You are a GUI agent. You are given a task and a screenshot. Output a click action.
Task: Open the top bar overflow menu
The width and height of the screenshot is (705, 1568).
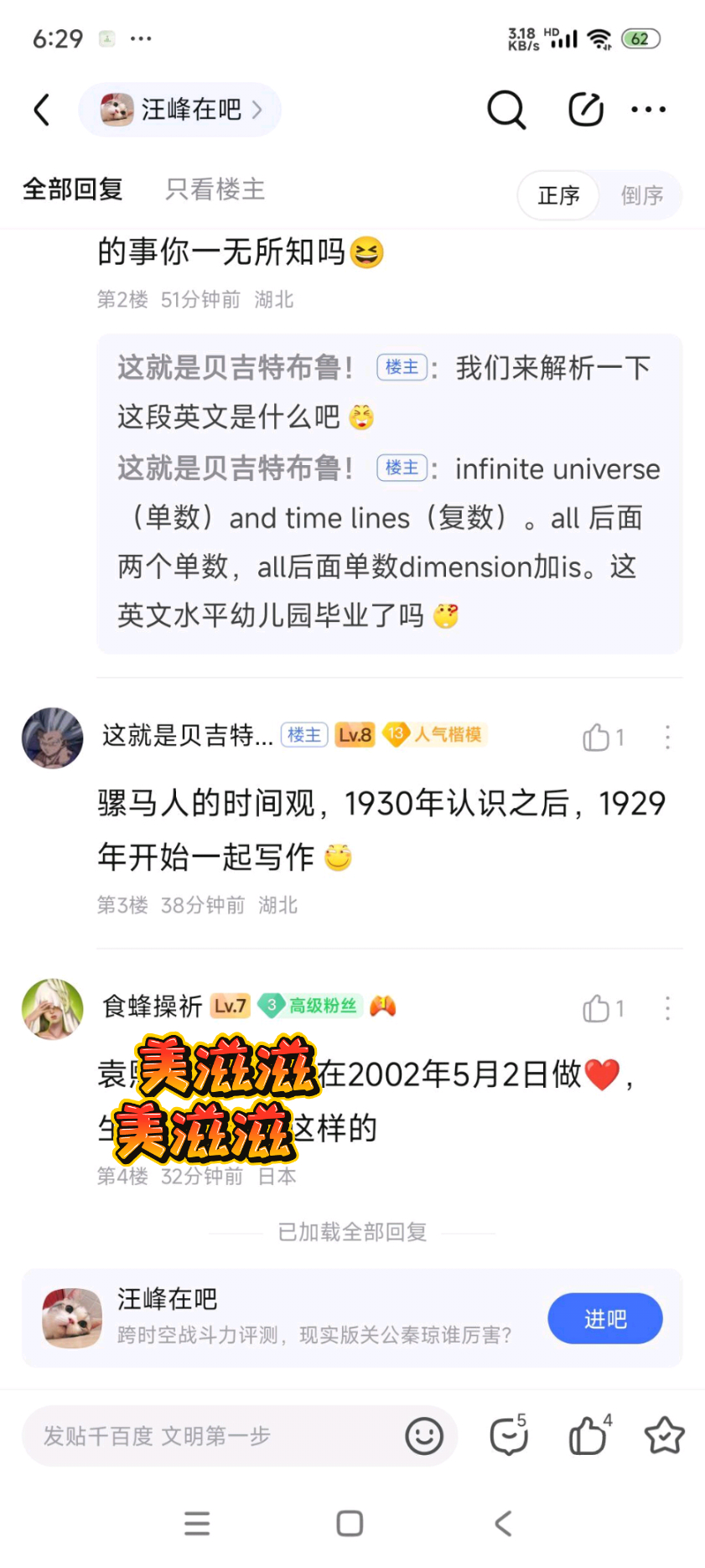click(x=649, y=110)
